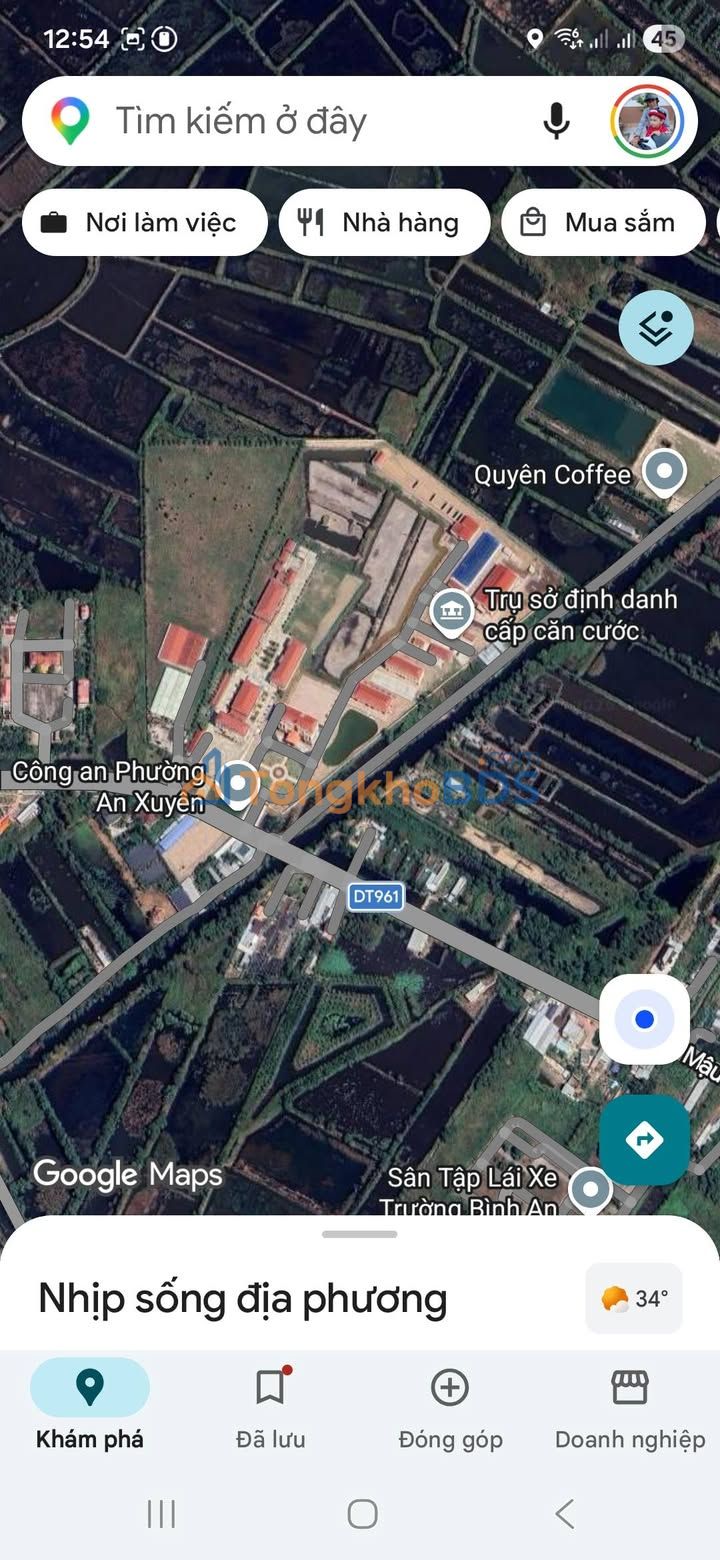Image resolution: width=720 pixels, height=1560 pixels.
Task: Tap the "Mua sắm" chip
Action: coord(603,222)
